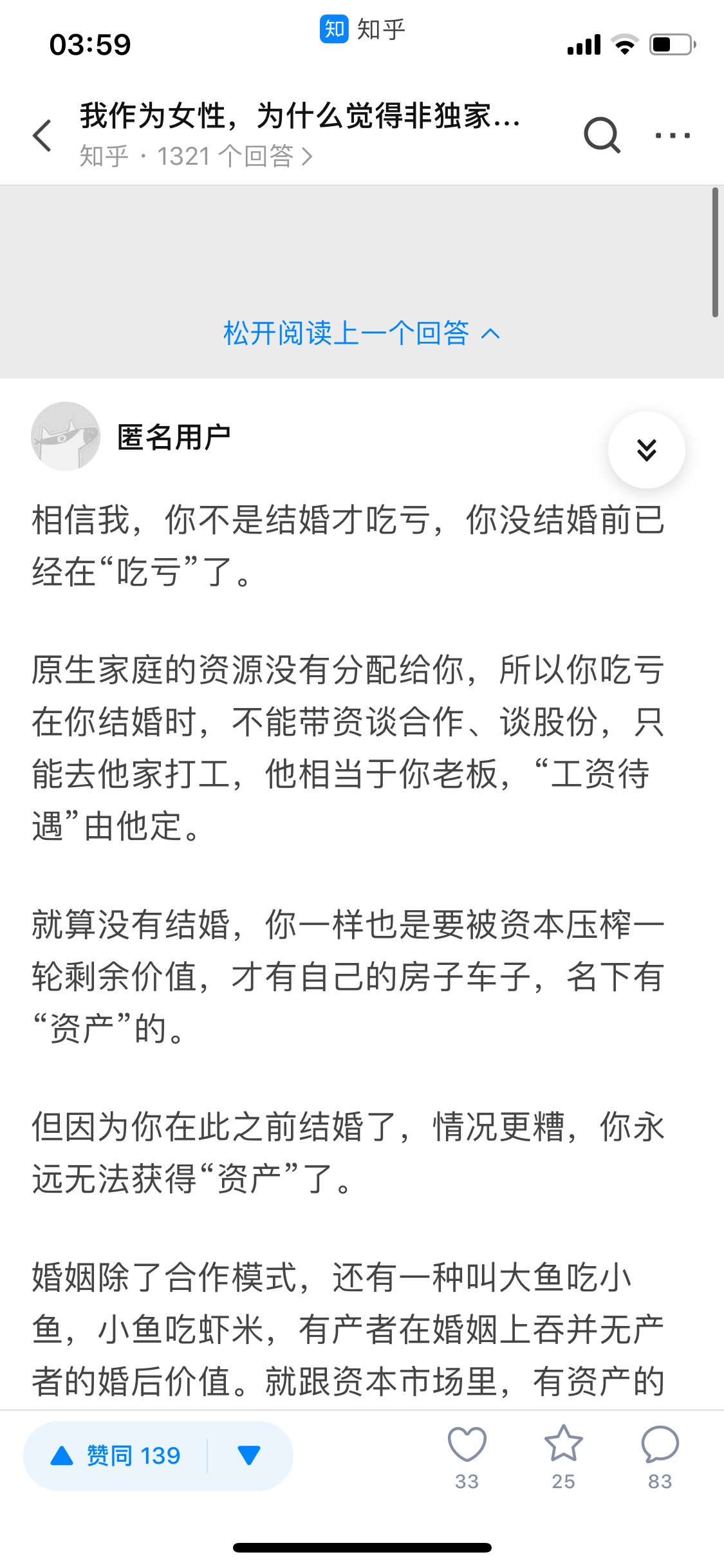Favorite this answer with the star icon

563,1456
